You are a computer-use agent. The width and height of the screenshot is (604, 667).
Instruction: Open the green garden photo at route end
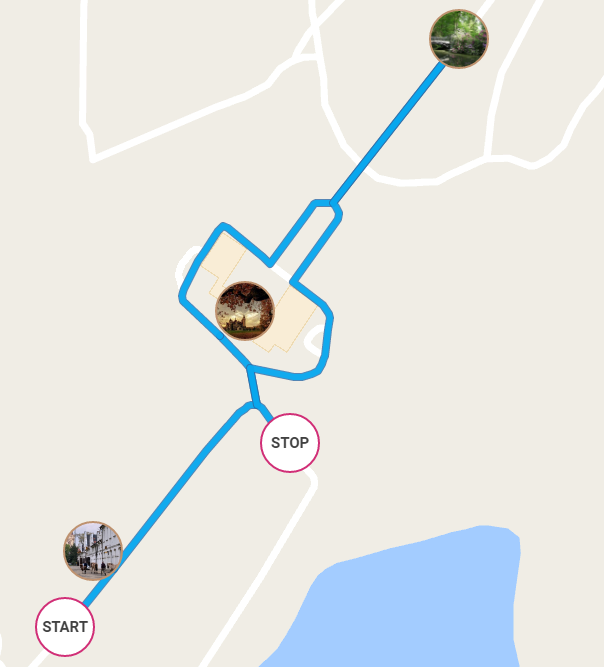point(459,39)
